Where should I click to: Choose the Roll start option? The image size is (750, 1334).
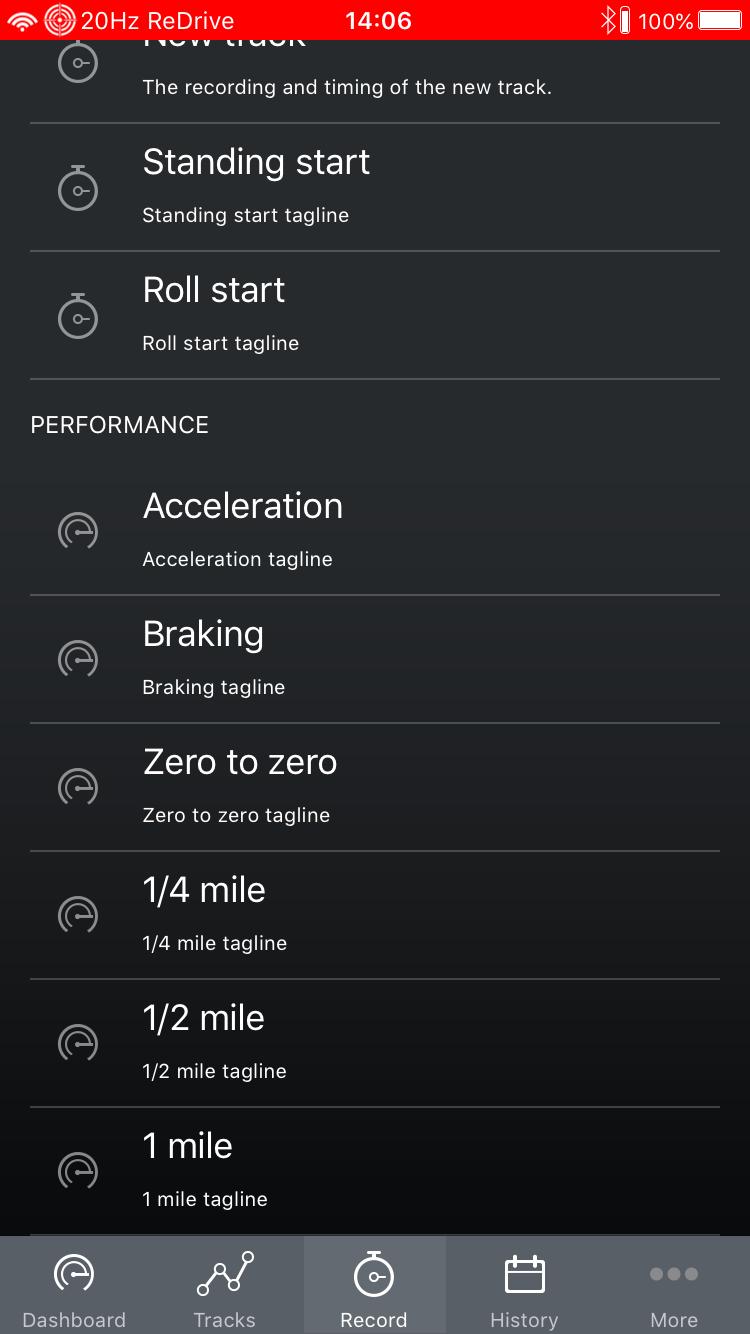pos(375,316)
